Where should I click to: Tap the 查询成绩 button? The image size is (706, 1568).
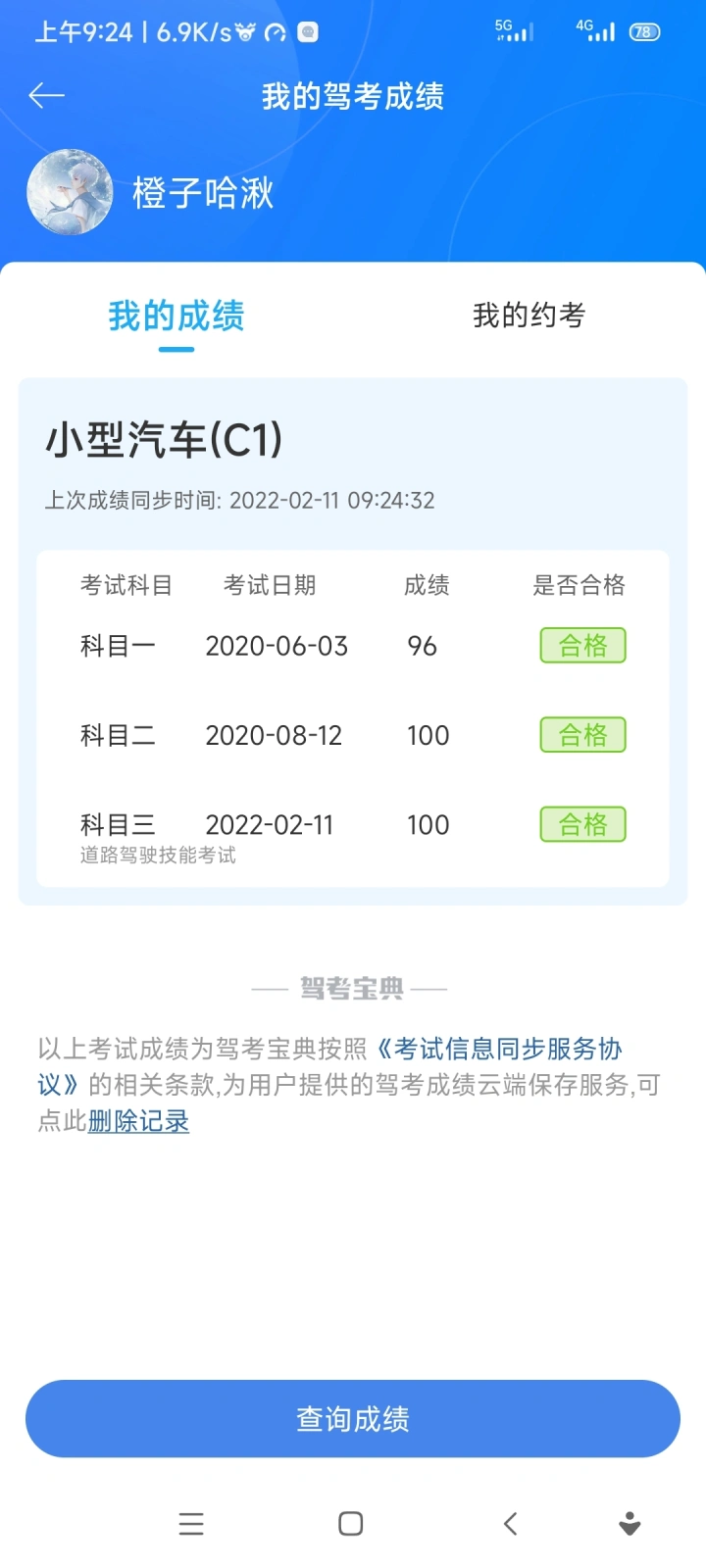(x=353, y=1418)
